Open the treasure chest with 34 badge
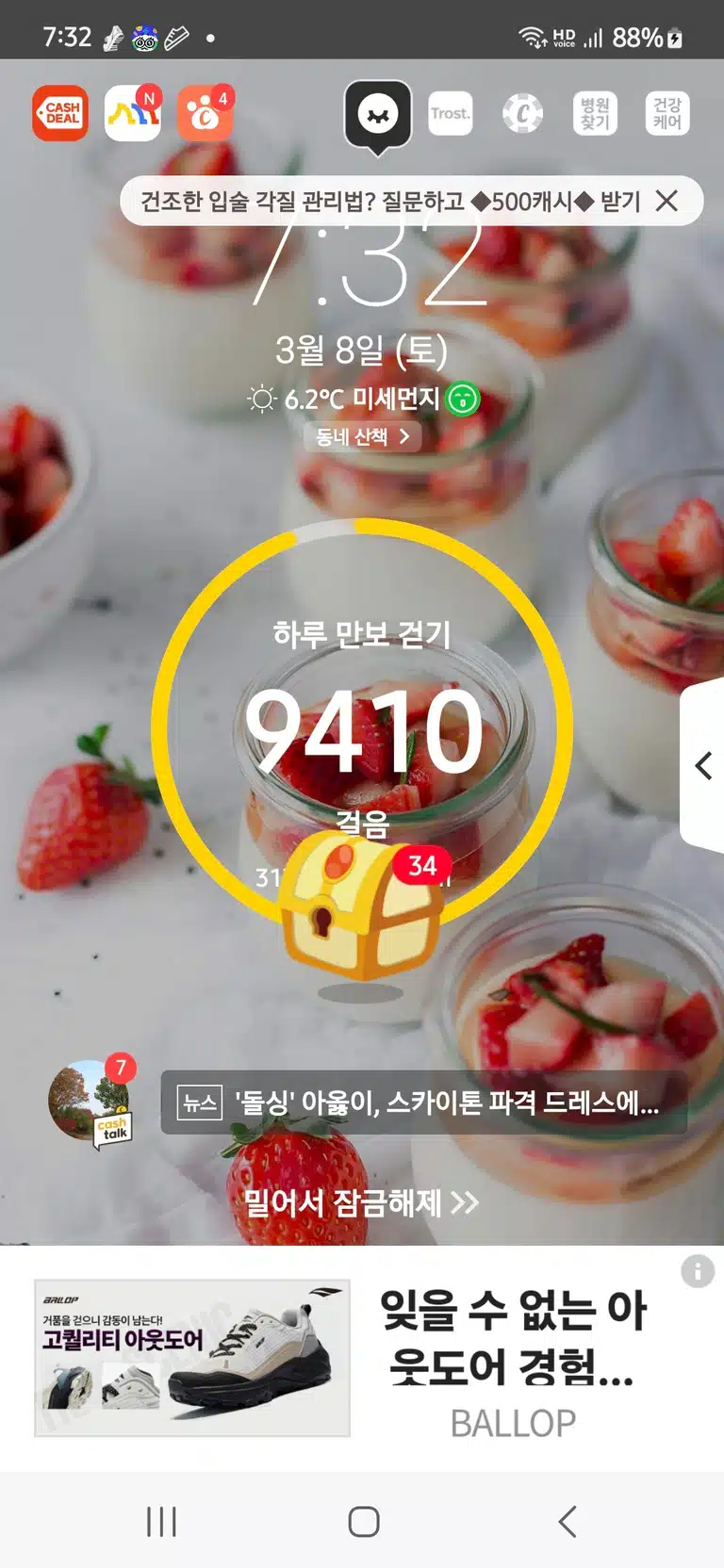The width and height of the screenshot is (724, 1568). [363, 906]
